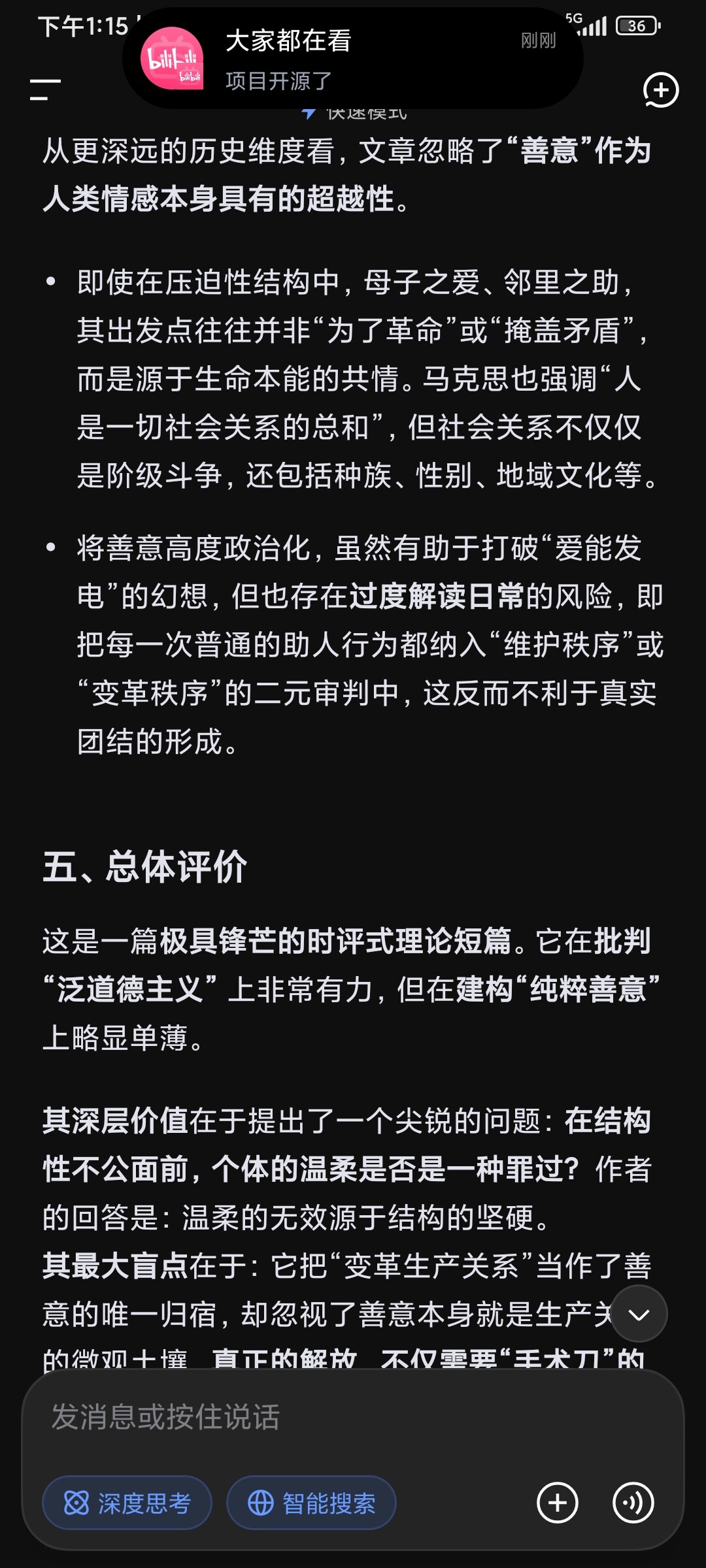Open the attachment plus button
This screenshot has height=1568, width=706.
pos(557,1503)
